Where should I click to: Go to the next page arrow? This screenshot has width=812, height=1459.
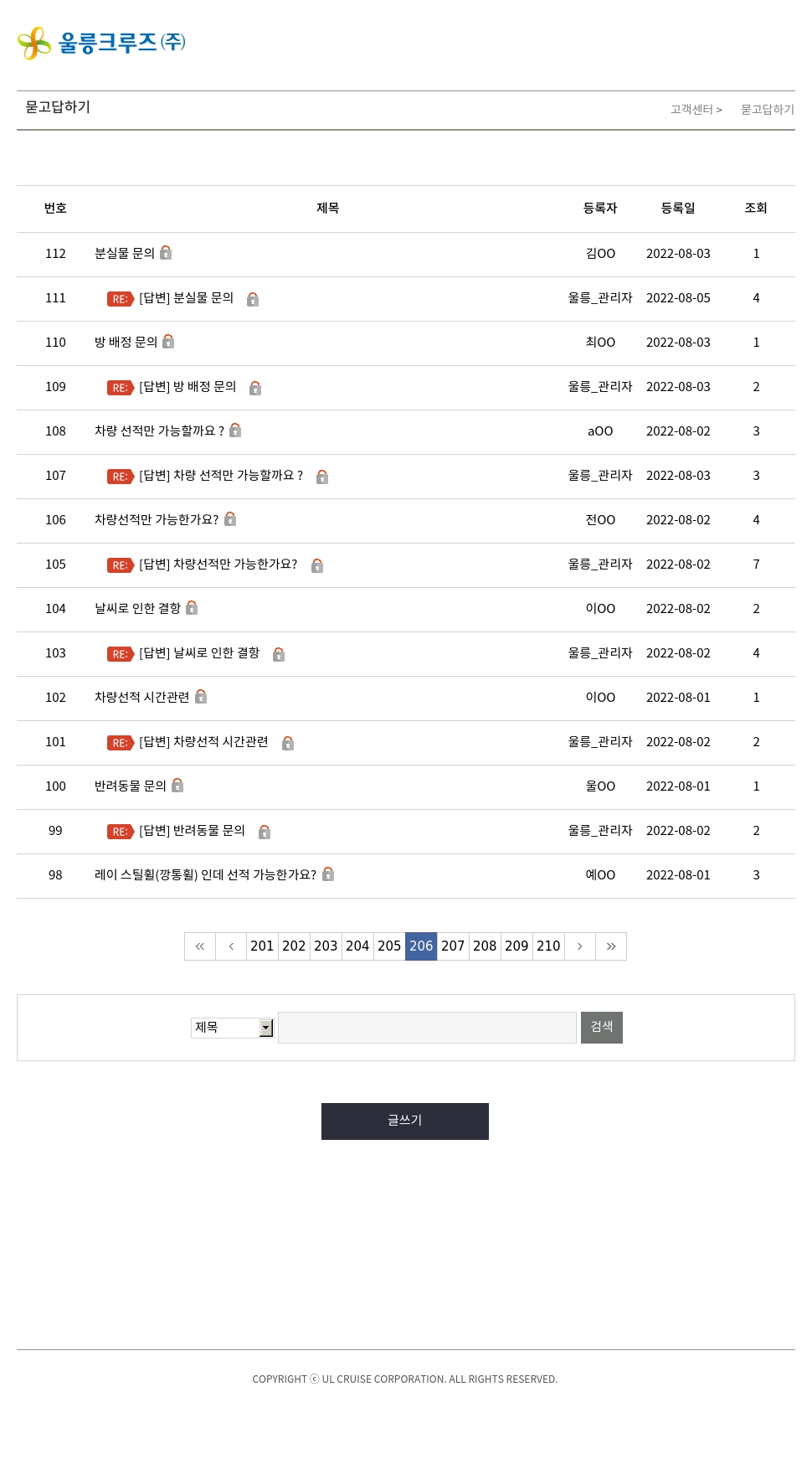click(580, 946)
